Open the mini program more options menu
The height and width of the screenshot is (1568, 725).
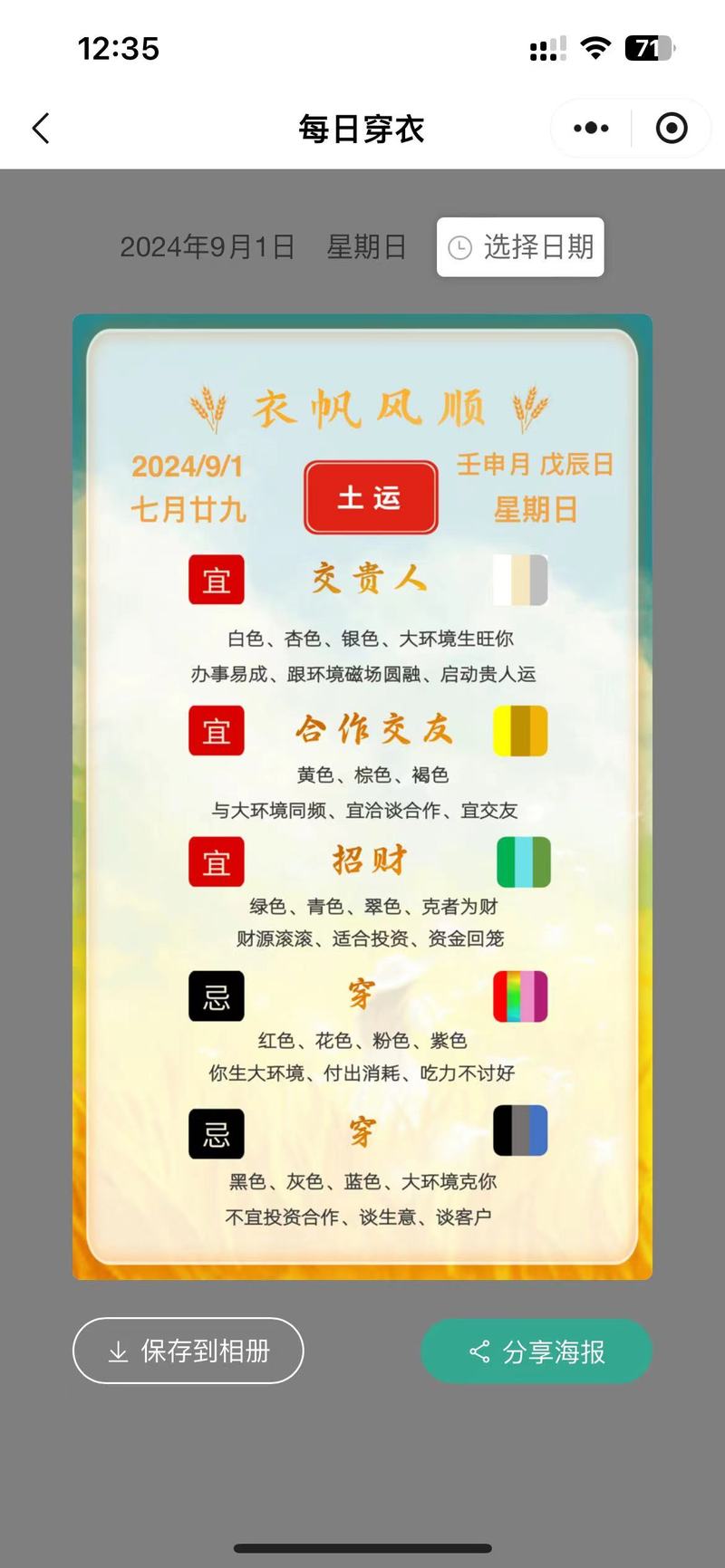pyautogui.click(x=591, y=129)
